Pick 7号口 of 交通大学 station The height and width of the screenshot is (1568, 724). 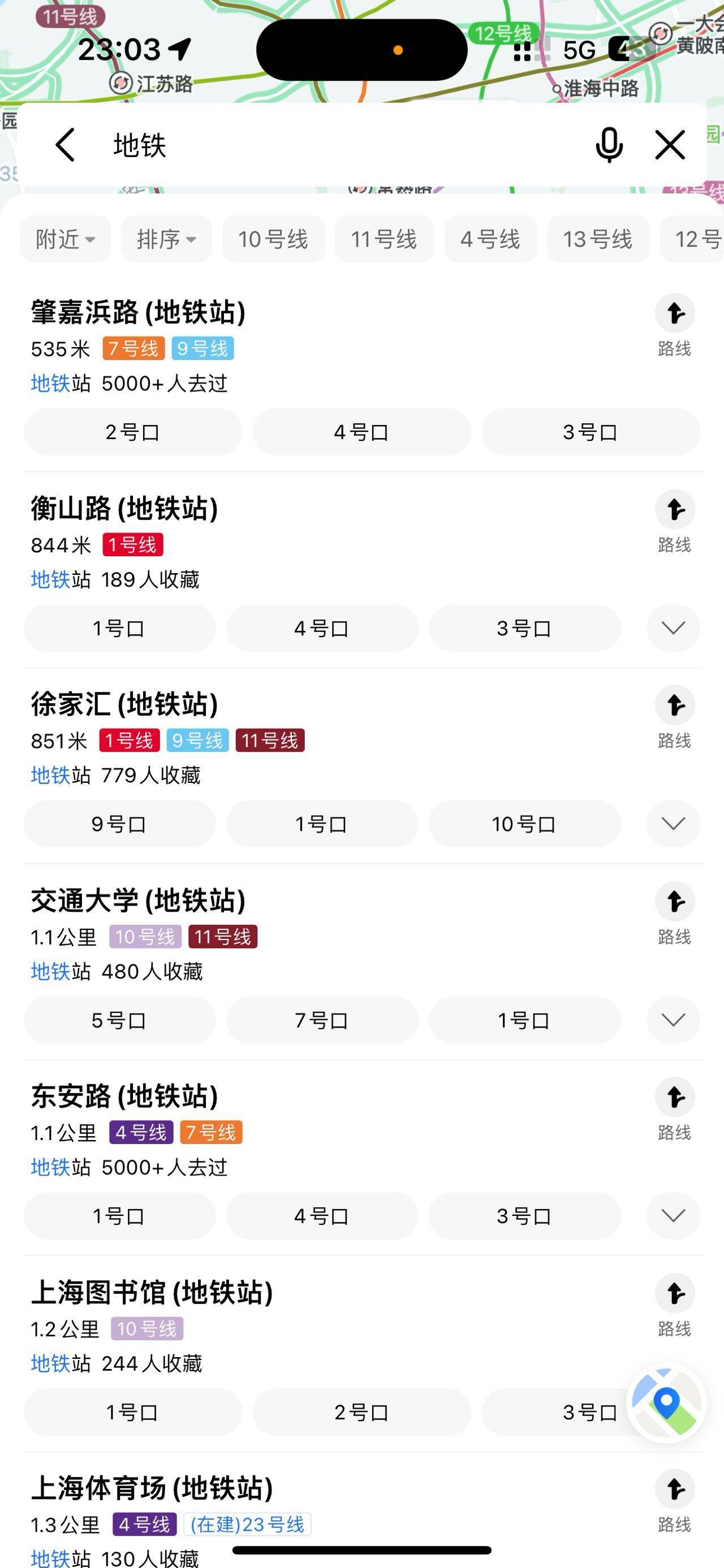[x=322, y=1020]
